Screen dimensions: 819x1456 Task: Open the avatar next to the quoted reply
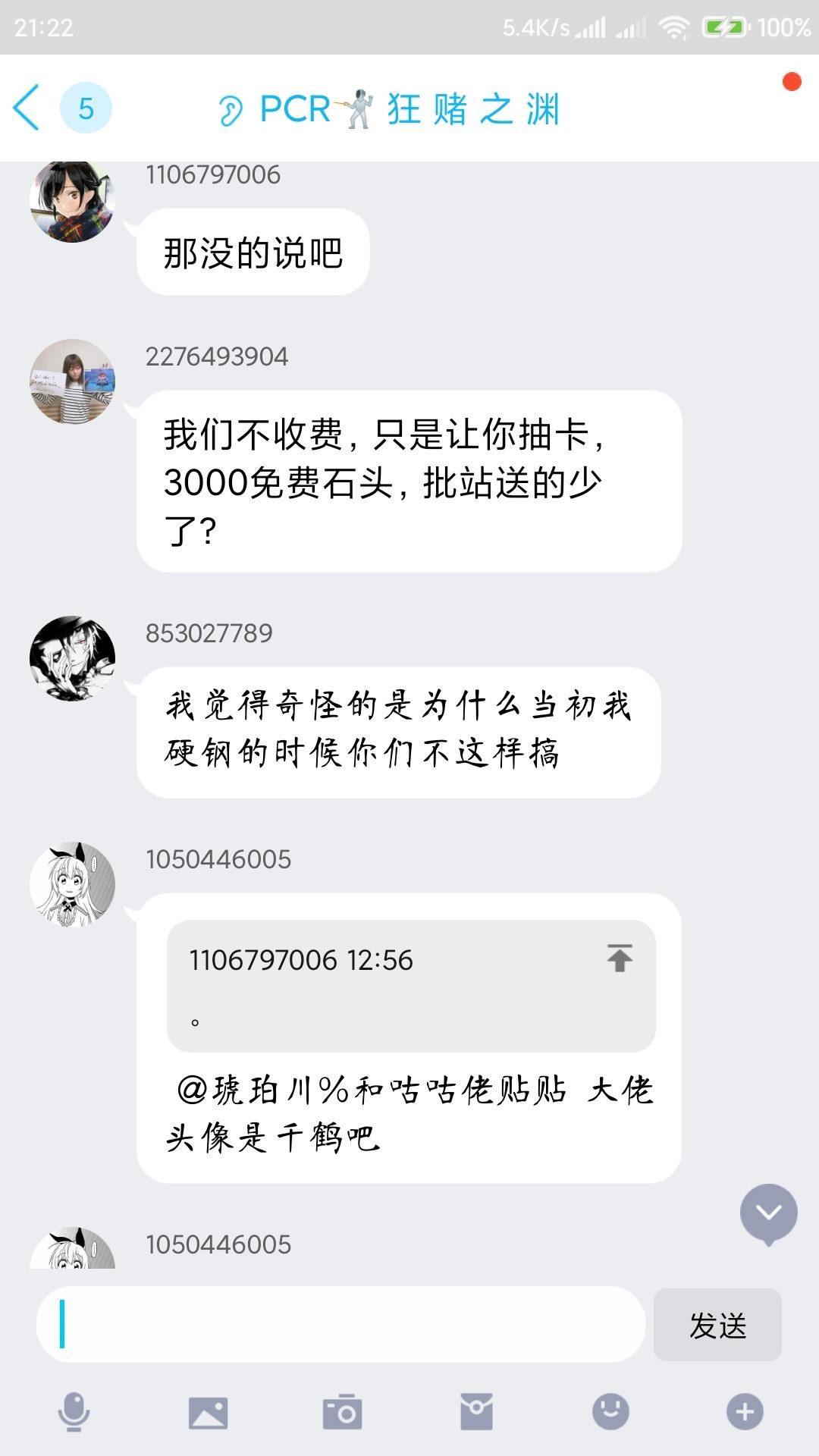(72, 884)
